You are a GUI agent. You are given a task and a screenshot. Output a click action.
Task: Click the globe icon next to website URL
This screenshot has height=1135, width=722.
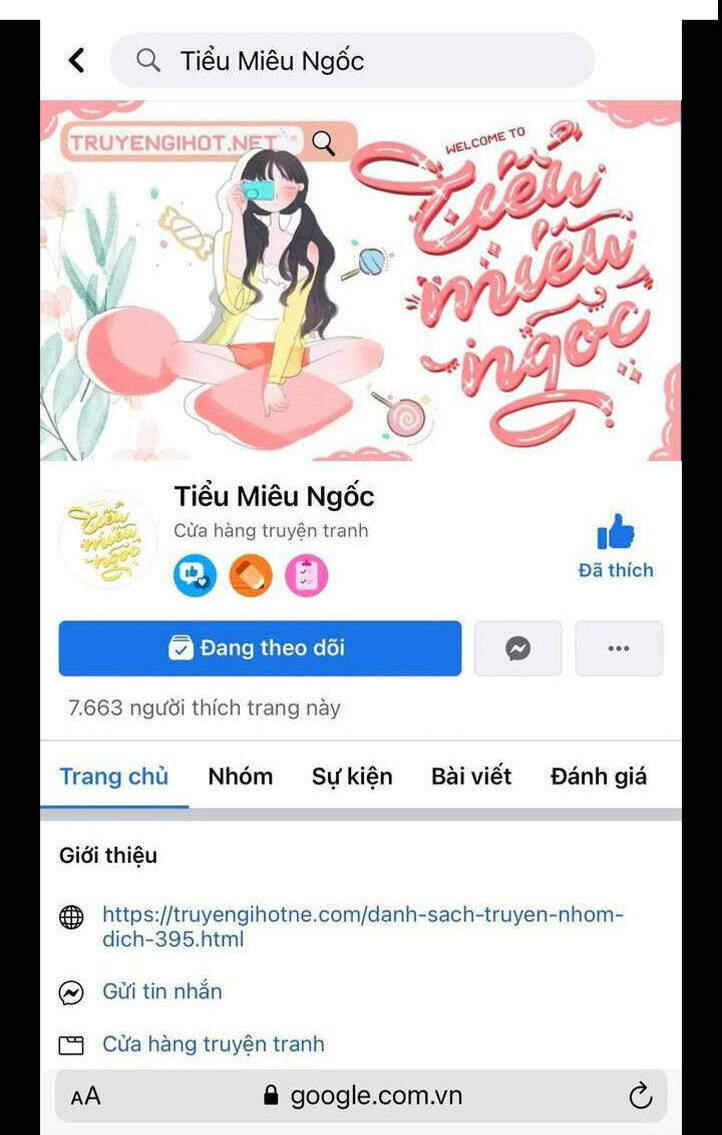click(x=70, y=915)
